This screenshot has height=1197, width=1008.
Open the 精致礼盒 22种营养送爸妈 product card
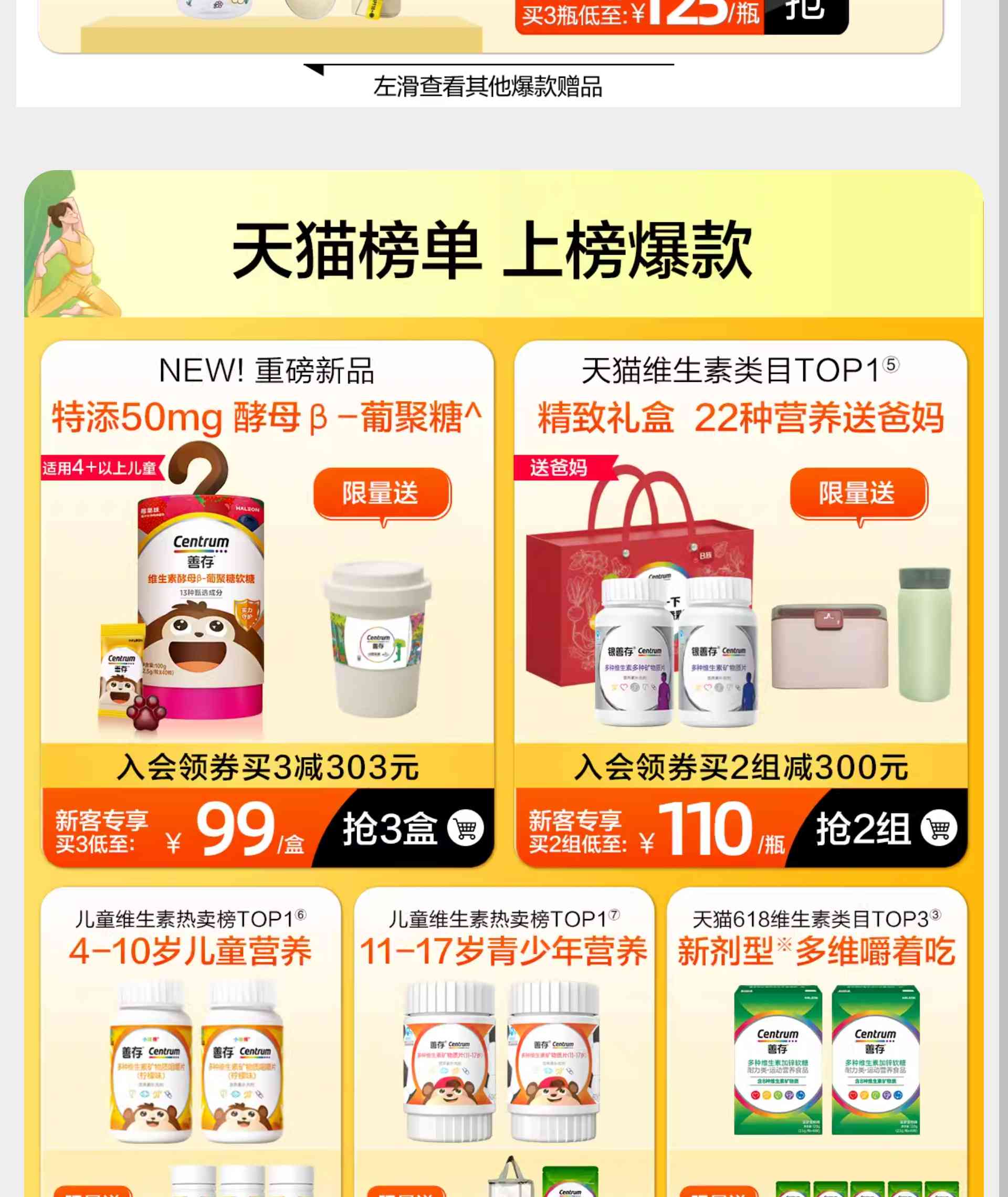click(x=741, y=571)
